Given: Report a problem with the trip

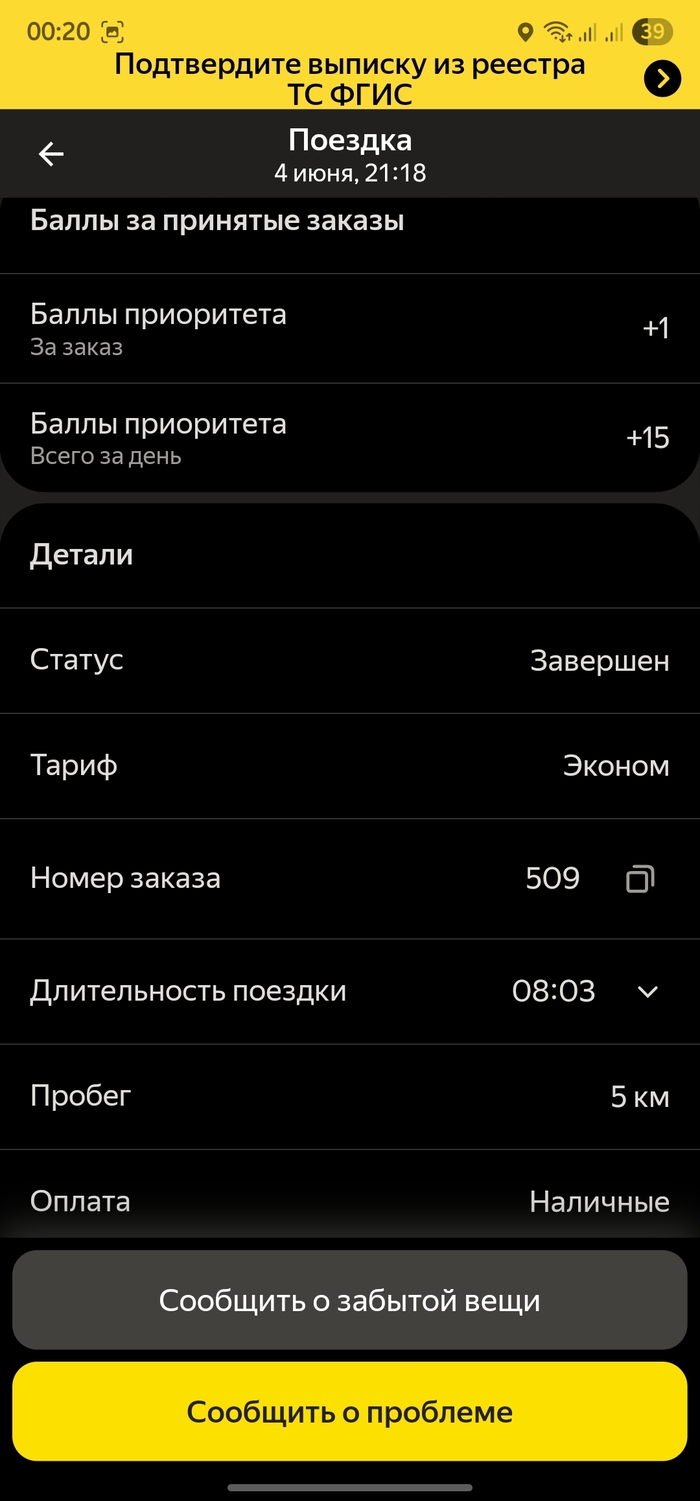Looking at the screenshot, I should click(350, 1412).
